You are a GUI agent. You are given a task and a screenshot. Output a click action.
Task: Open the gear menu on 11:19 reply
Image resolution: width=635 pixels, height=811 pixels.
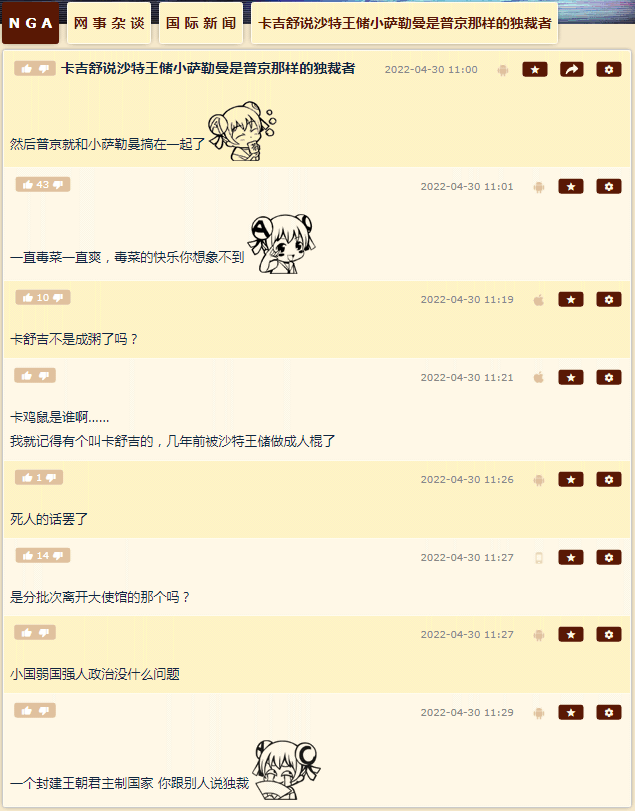click(x=609, y=300)
